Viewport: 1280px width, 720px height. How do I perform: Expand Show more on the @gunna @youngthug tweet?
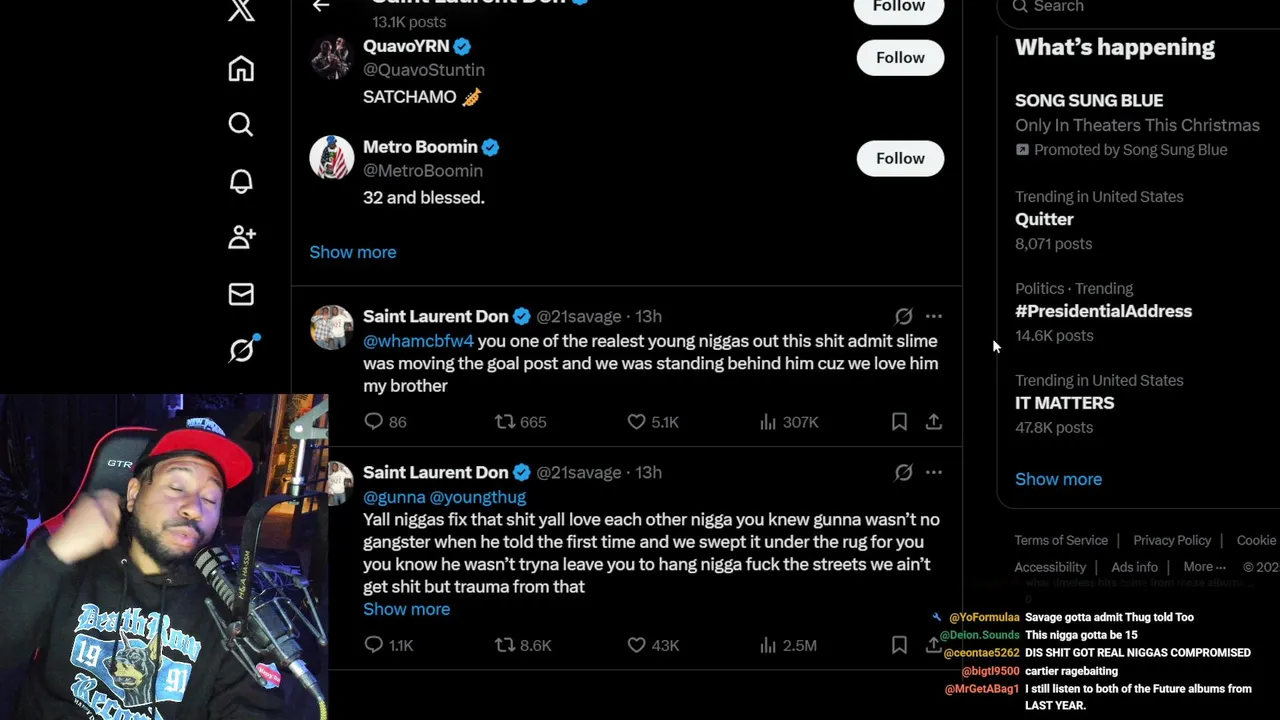[x=406, y=609]
